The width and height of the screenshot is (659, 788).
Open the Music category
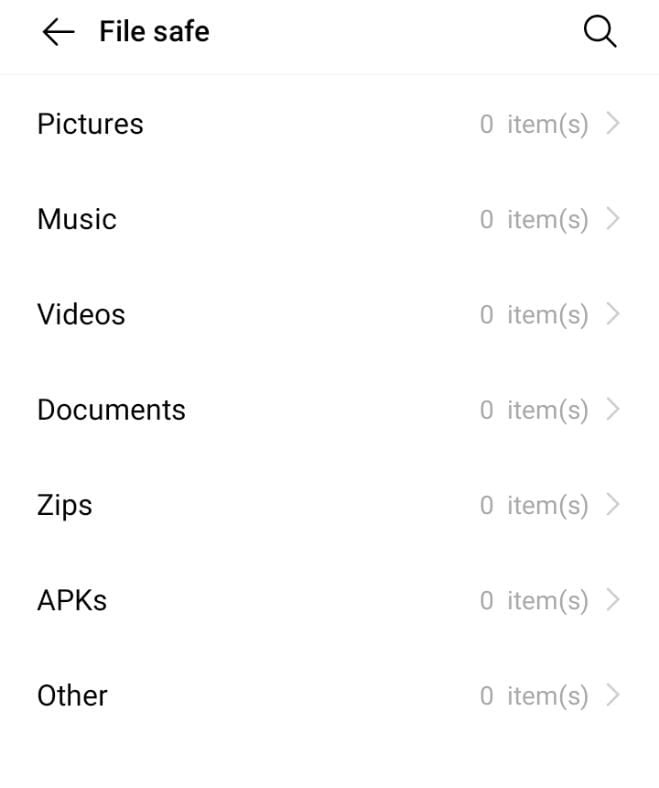(x=329, y=219)
